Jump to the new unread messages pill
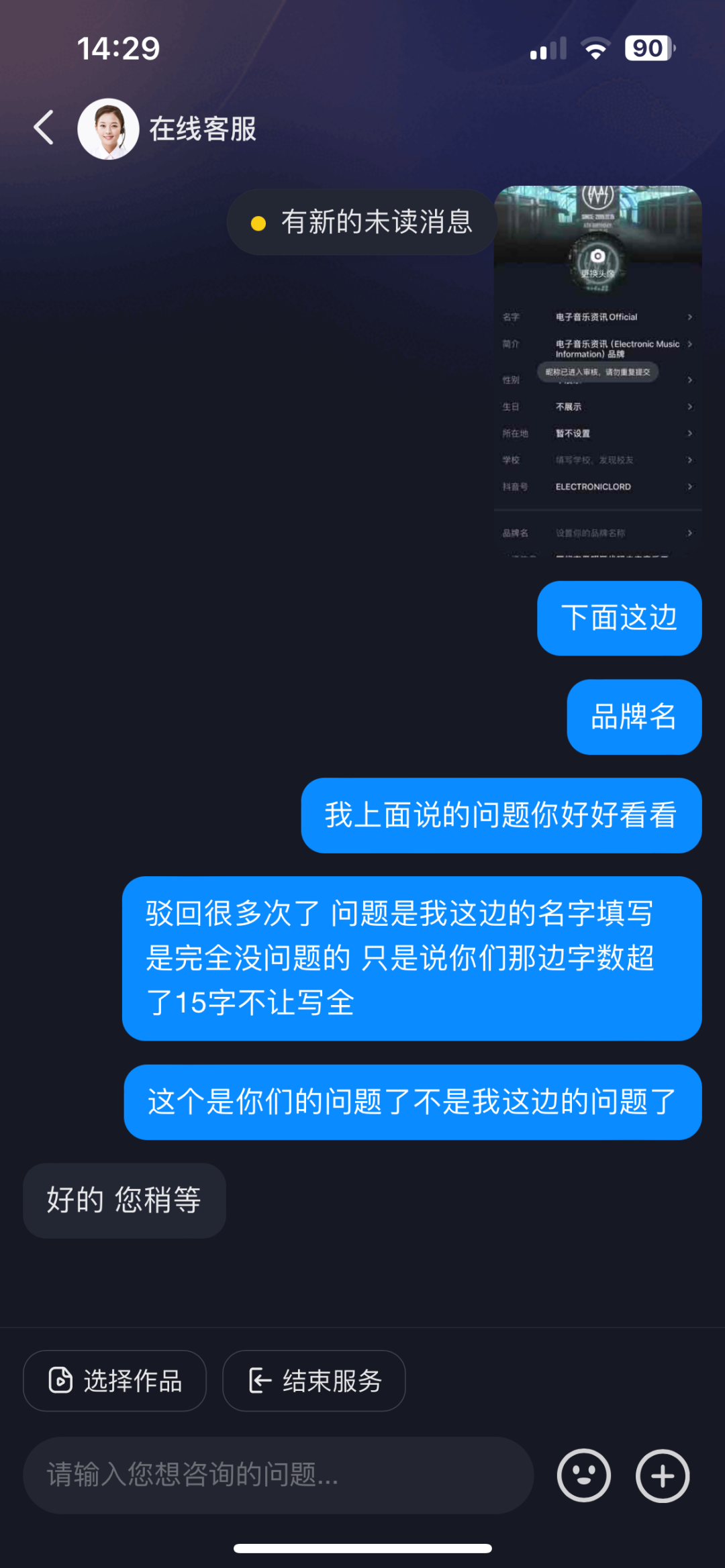Image resolution: width=725 pixels, height=1568 pixels. point(362,222)
